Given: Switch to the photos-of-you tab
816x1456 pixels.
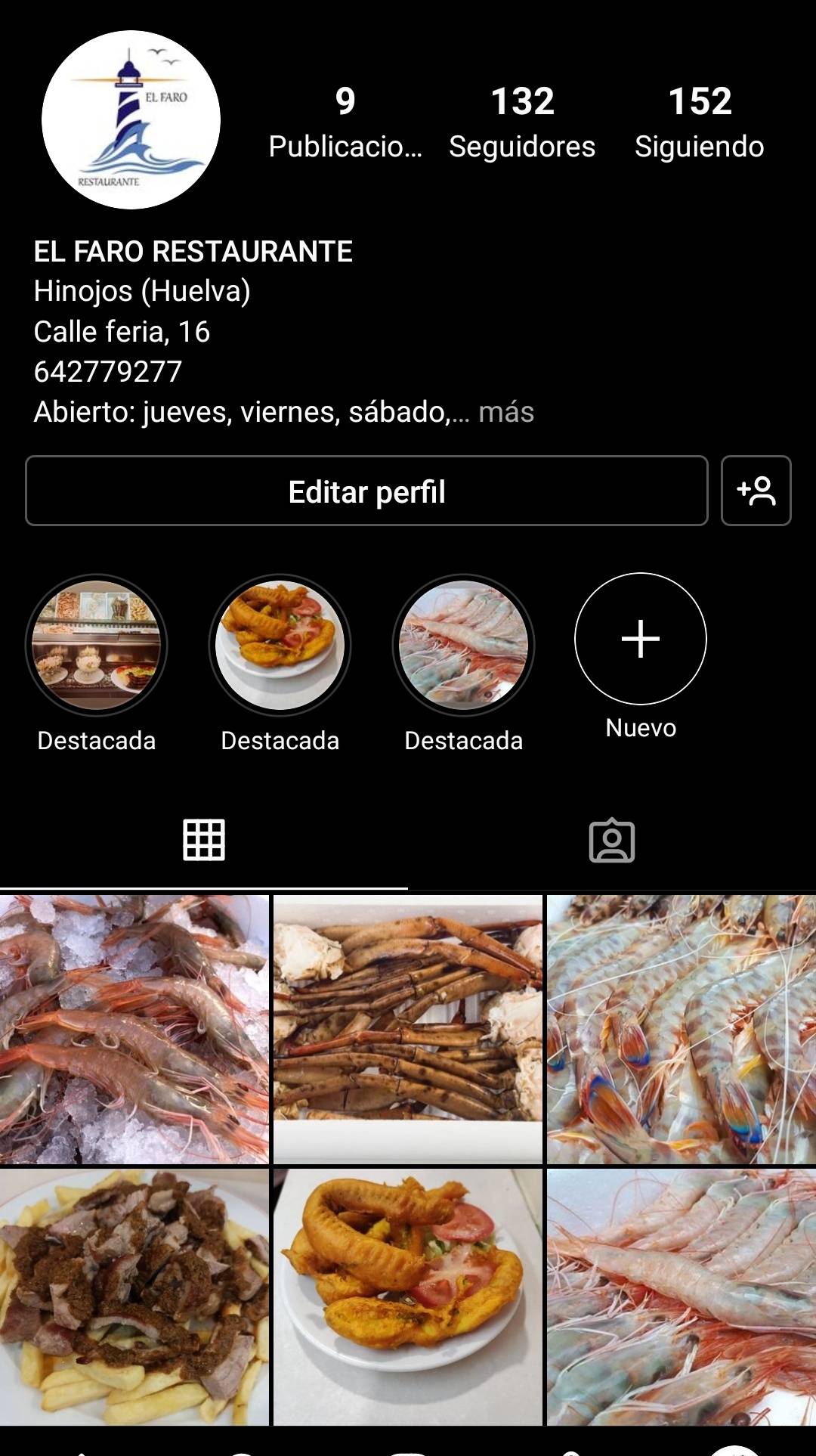Looking at the screenshot, I should coord(612,841).
